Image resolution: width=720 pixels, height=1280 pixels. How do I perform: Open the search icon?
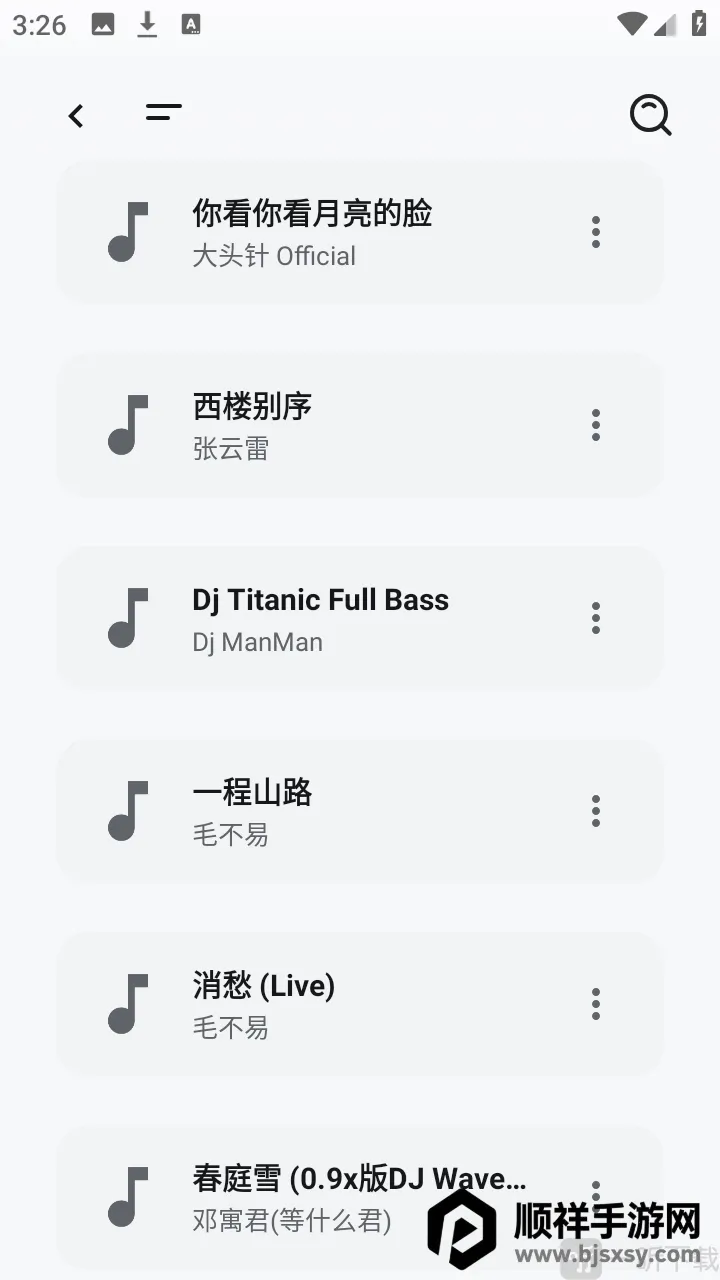[x=650, y=116]
